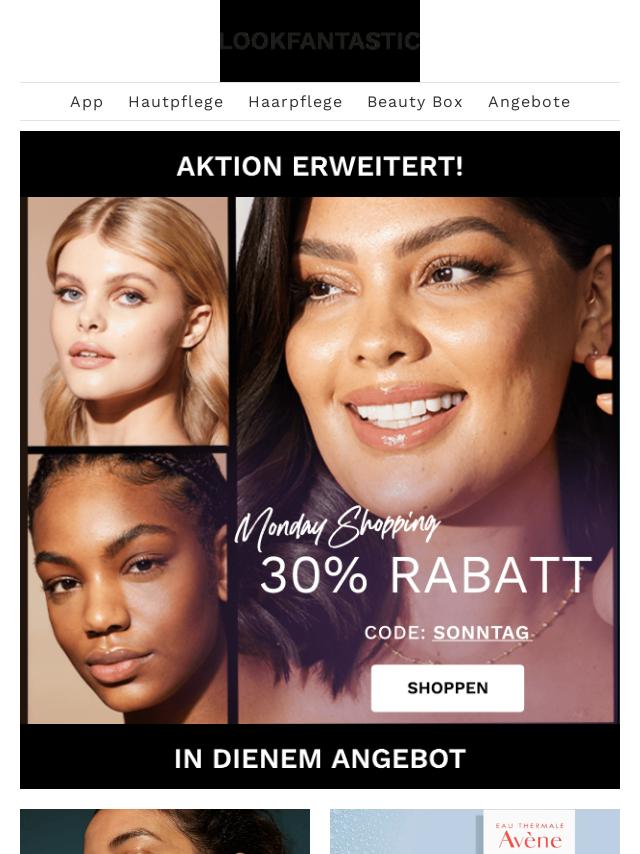Image resolution: width=640 pixels, height=854 pixels.
Task: Go to the Hautpflege category
Action: coord(176,102)
